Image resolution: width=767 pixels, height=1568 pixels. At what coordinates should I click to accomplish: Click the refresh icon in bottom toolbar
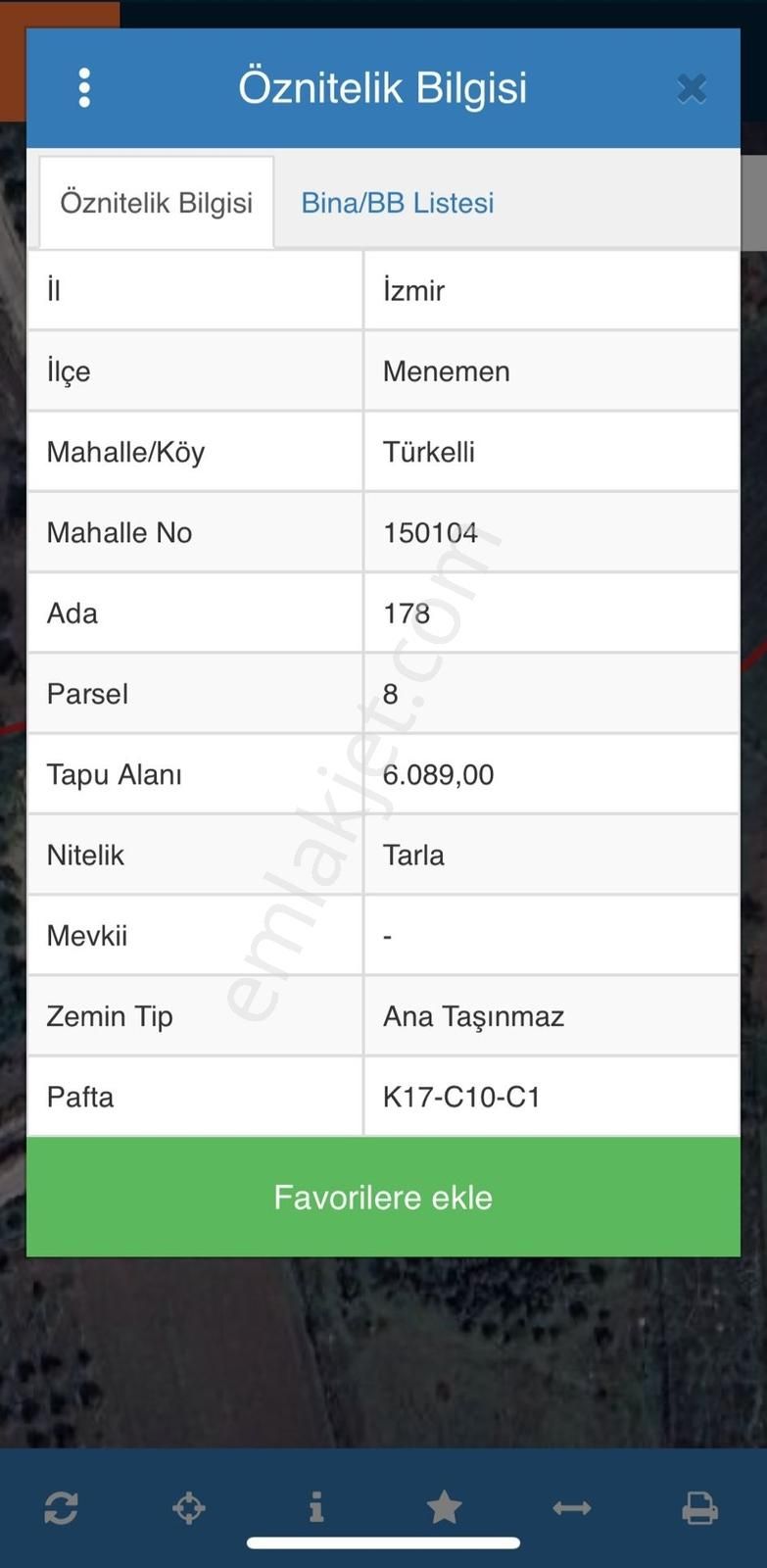[x=61, y=1508]
